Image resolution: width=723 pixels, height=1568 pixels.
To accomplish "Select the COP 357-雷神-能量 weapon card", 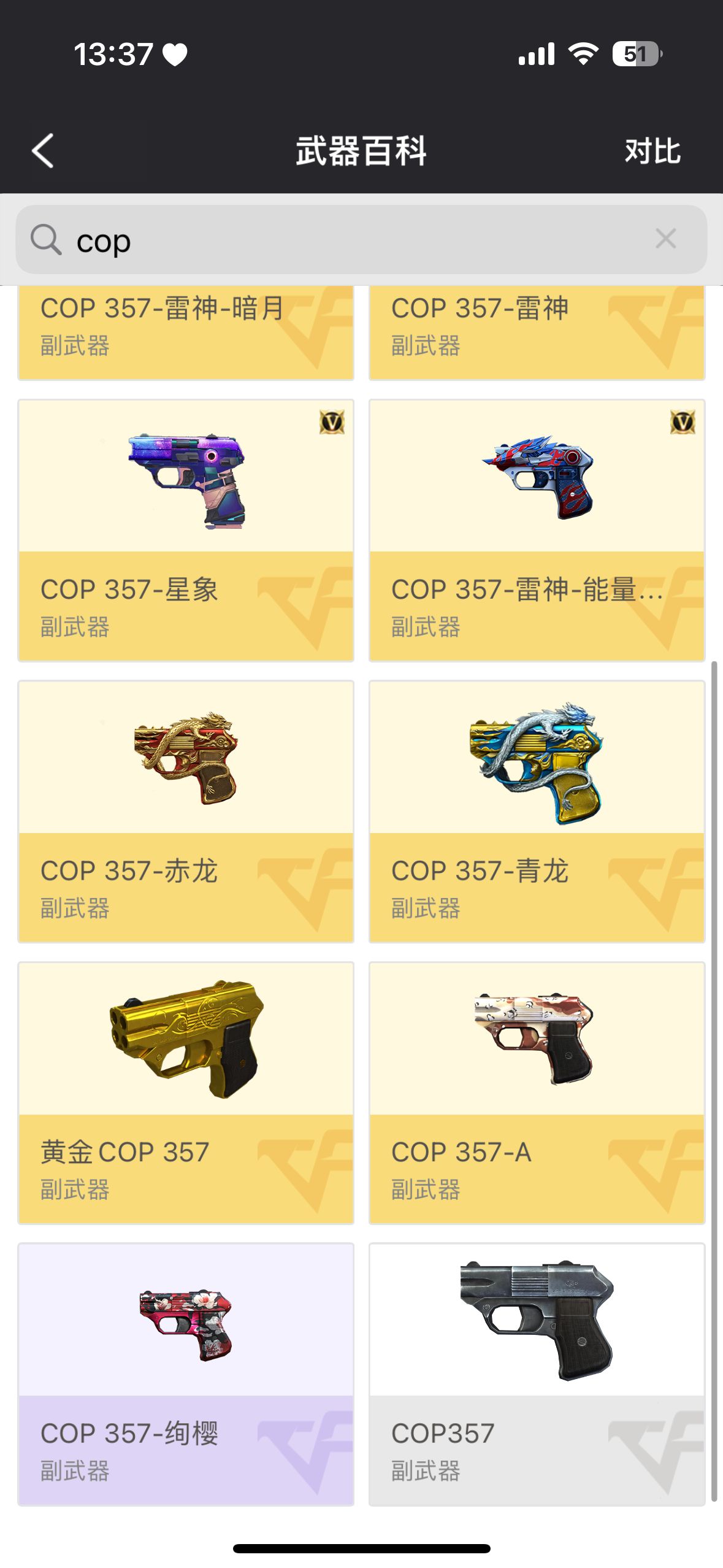I will pos(537,531).
